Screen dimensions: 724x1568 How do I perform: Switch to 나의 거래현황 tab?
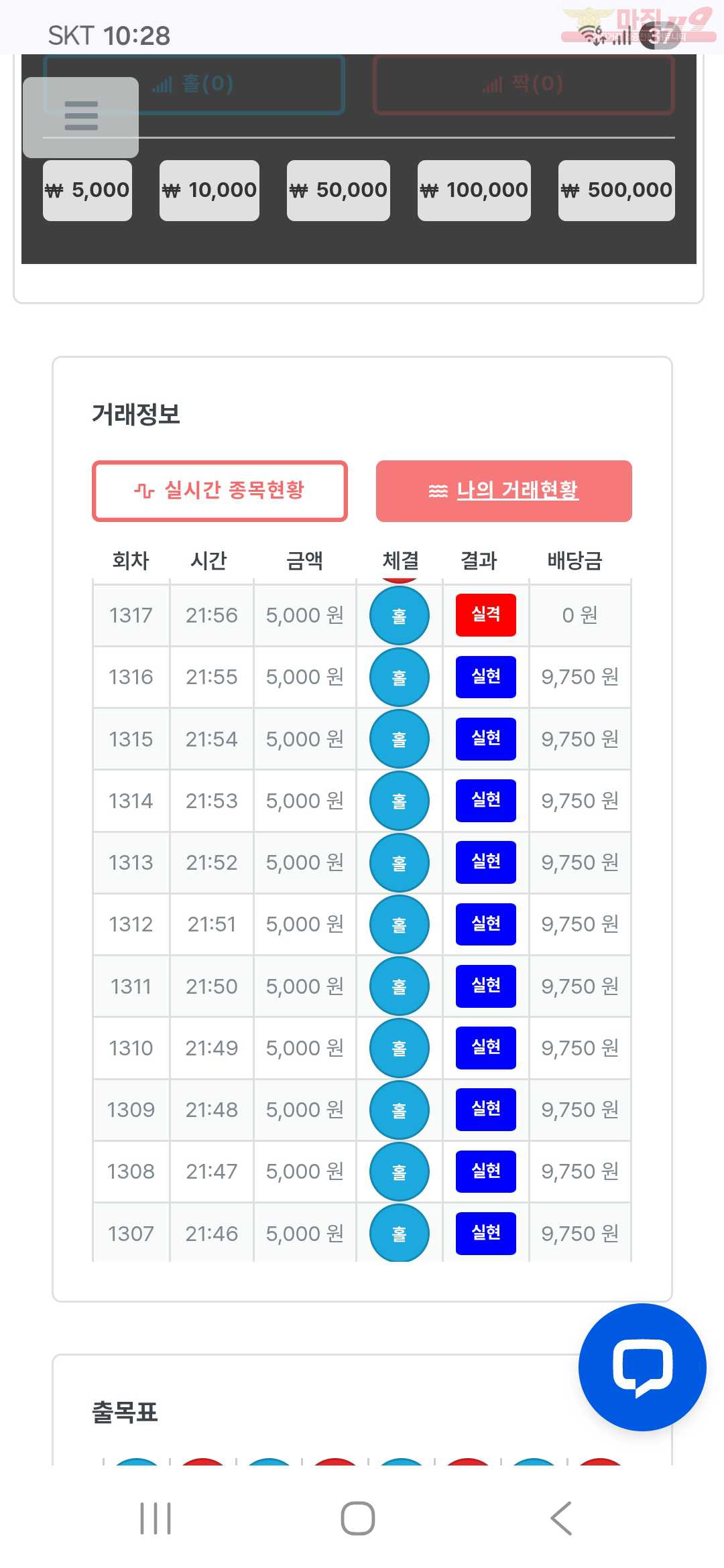[503, 491]
